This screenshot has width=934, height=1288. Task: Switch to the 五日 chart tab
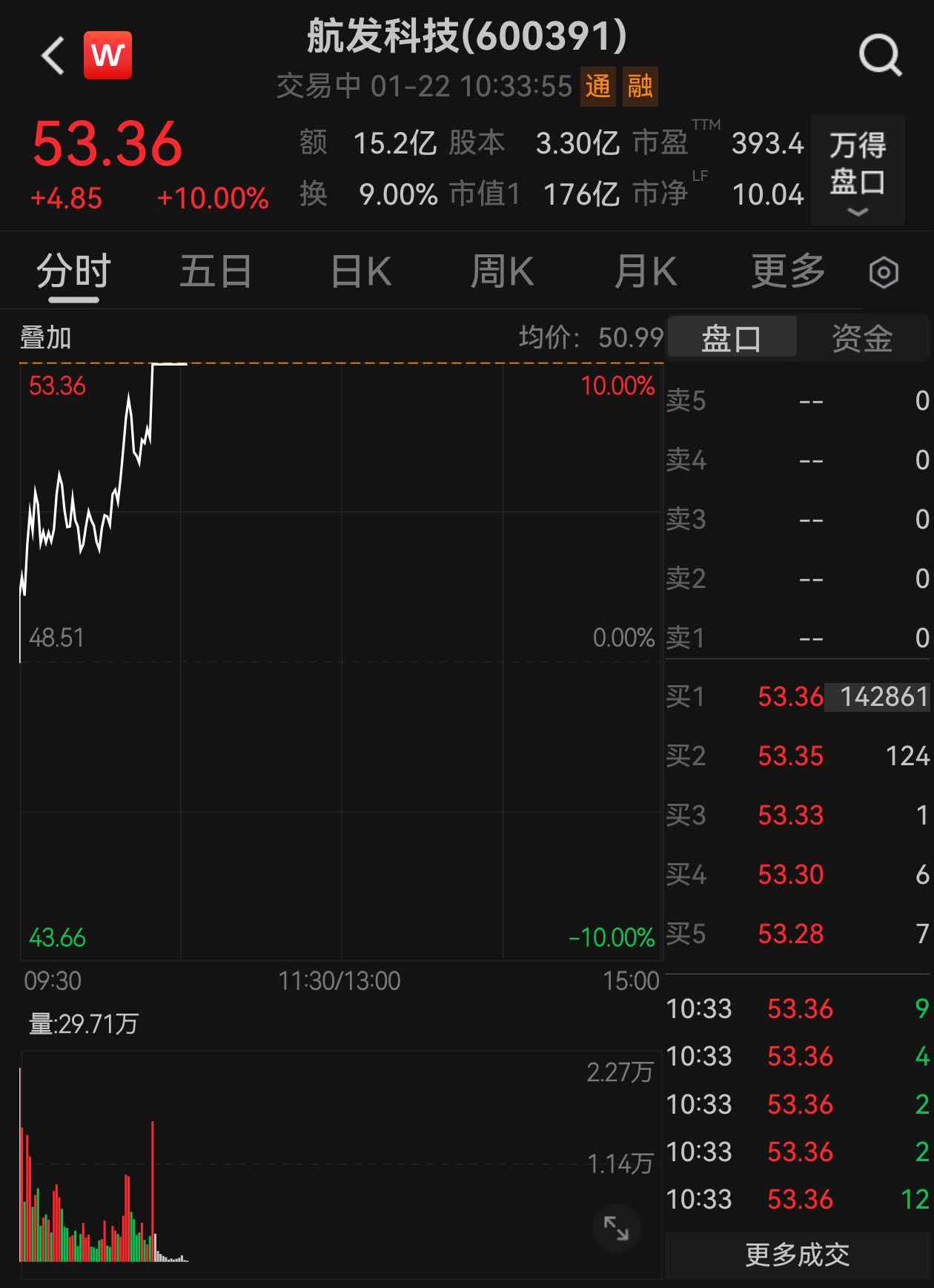(216, 271)
